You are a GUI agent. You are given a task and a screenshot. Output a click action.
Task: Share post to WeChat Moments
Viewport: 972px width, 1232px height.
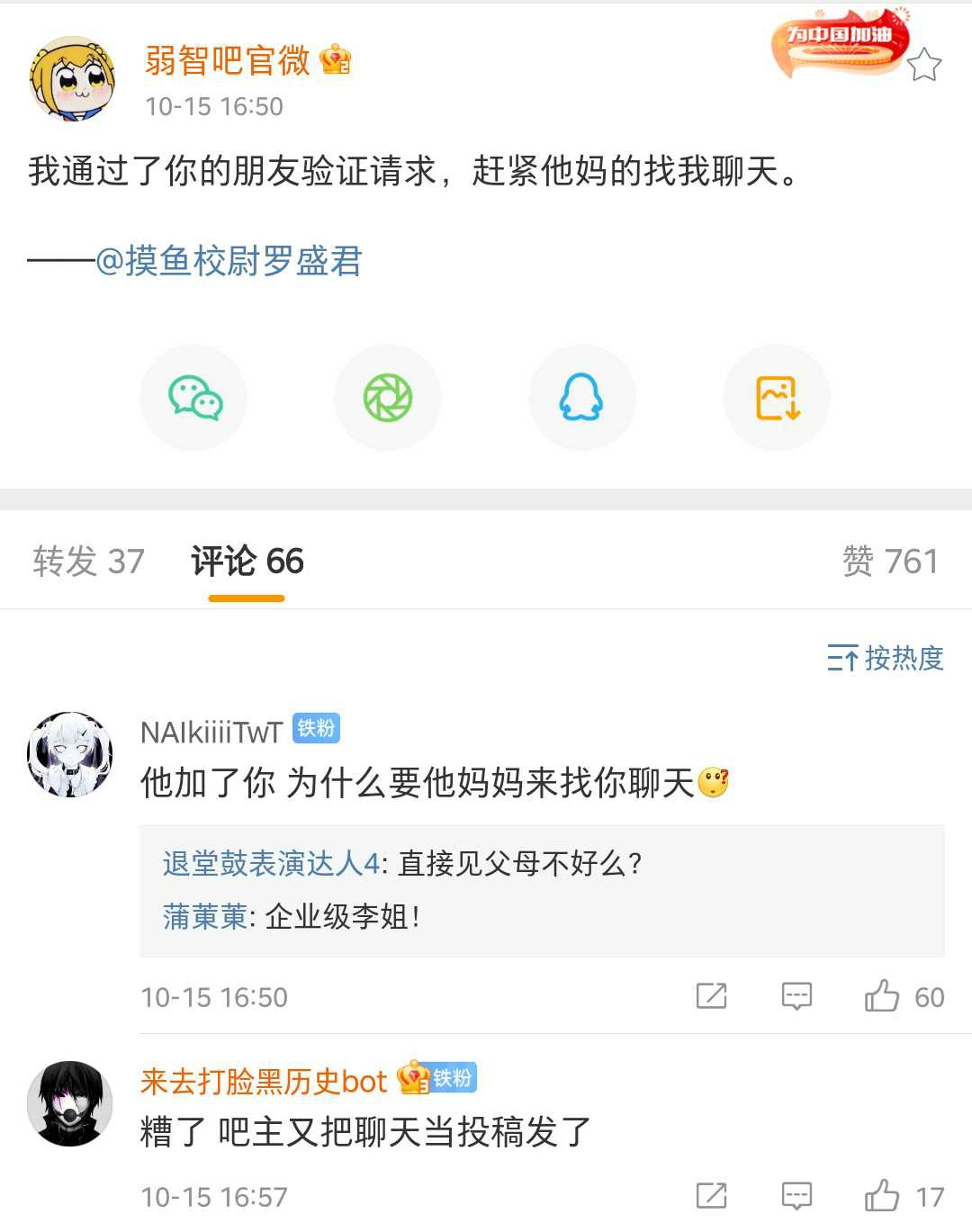click(x=388, y=398)
